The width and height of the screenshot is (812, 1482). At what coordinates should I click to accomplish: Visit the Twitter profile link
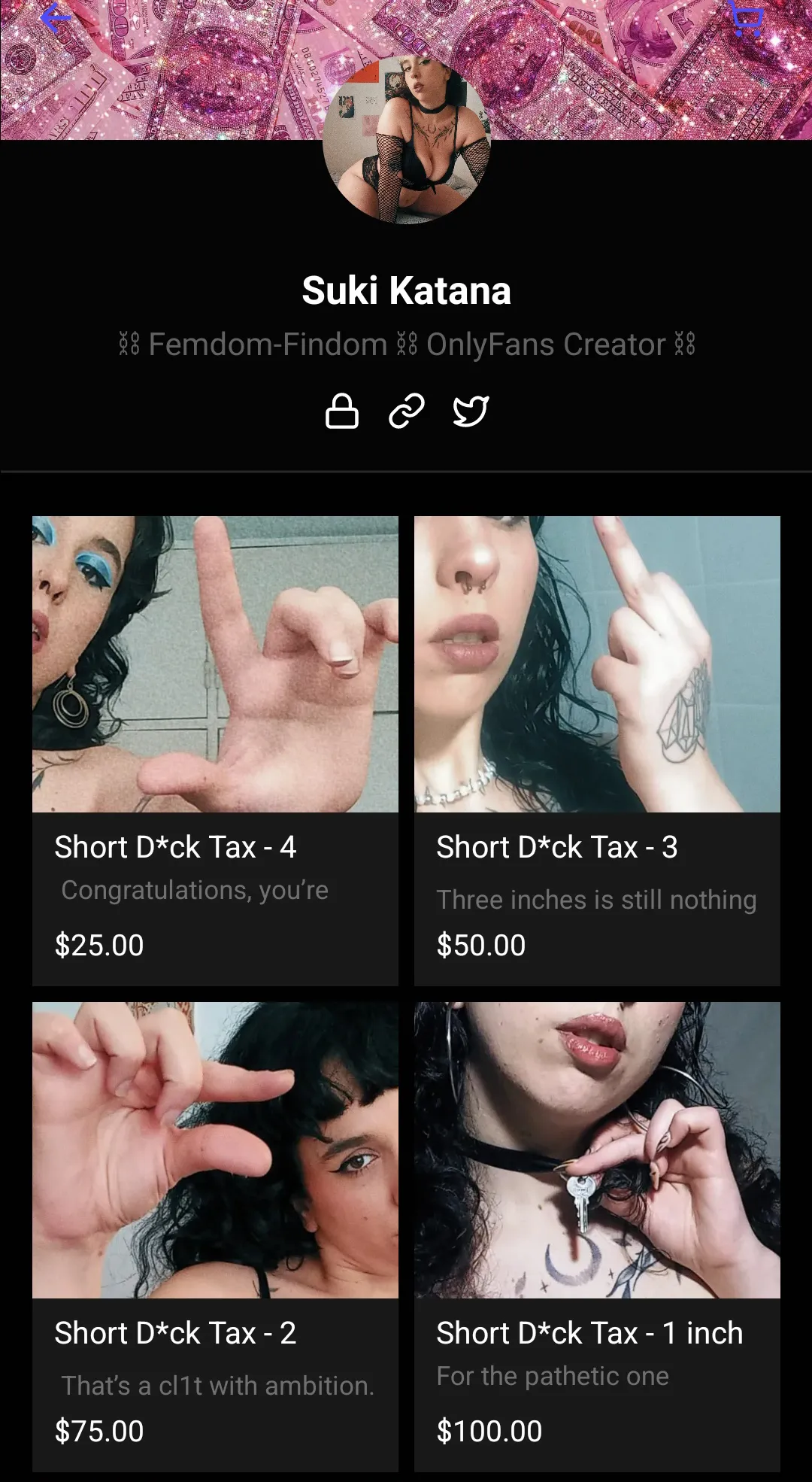point(471,411)
